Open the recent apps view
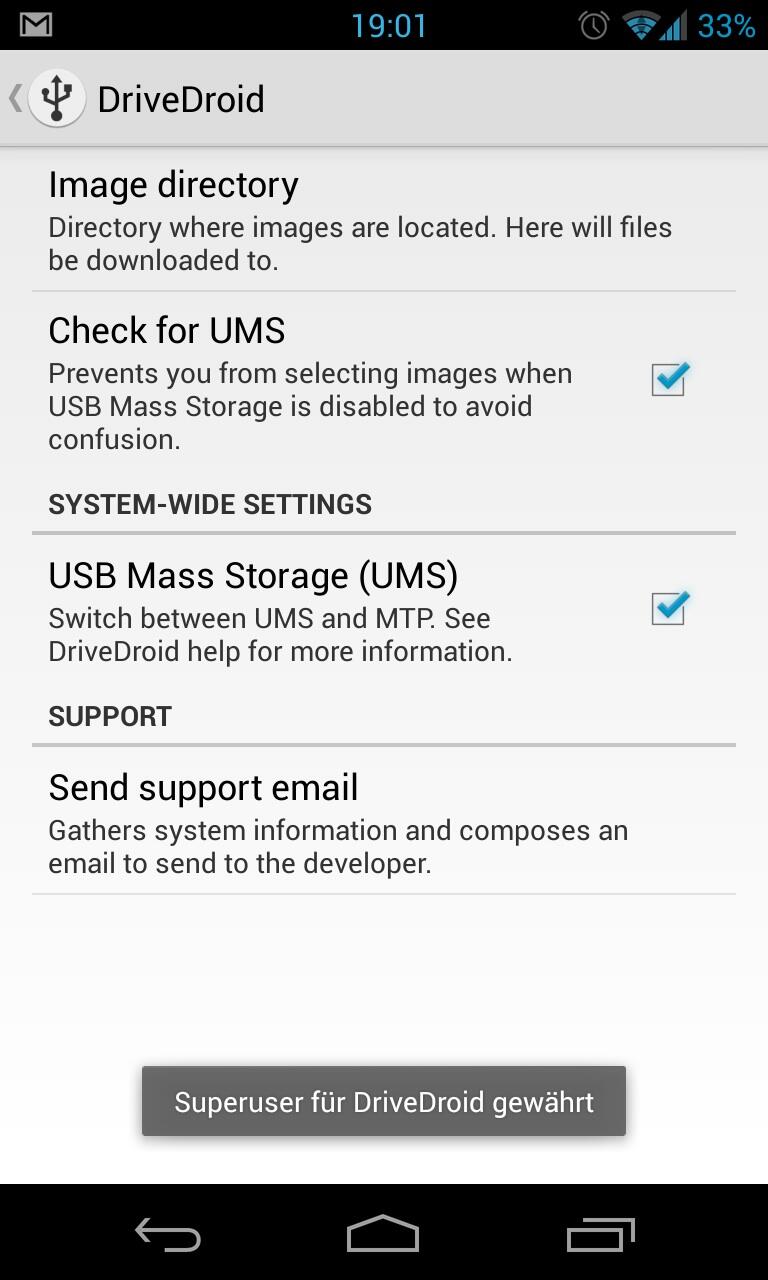 tap(600, 1234)
